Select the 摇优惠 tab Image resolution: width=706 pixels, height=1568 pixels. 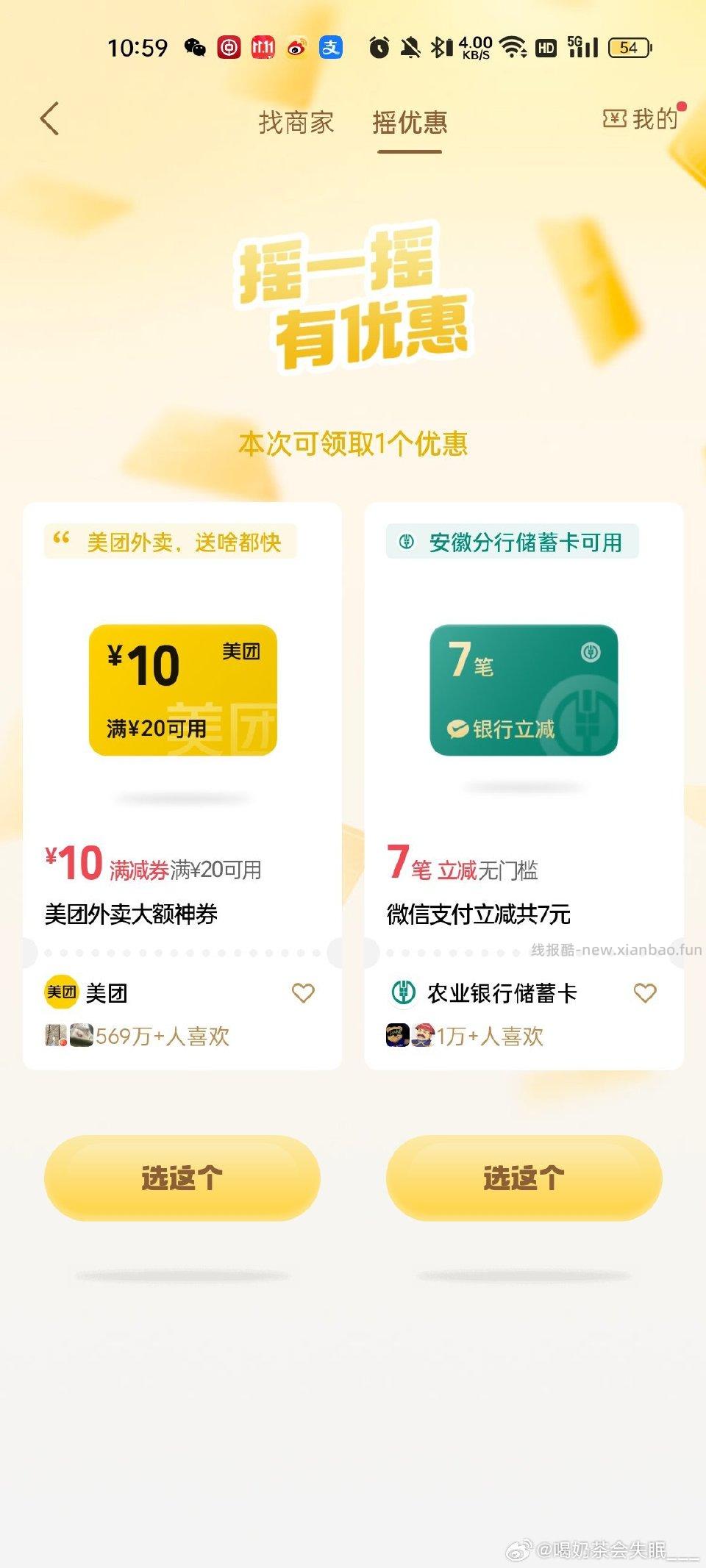(409, 123)
